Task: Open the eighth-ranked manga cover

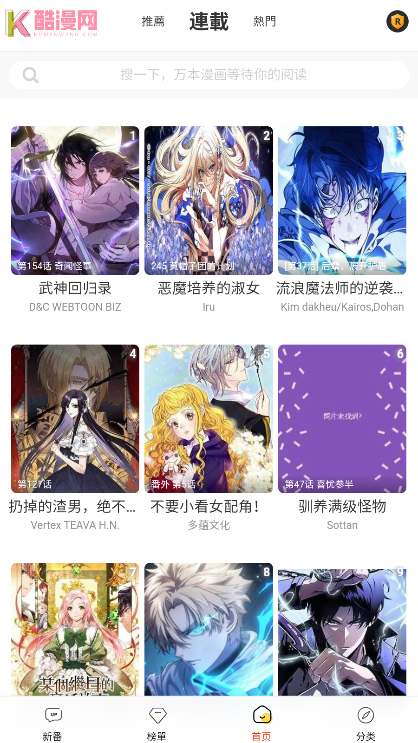Action: pos(209,629)
